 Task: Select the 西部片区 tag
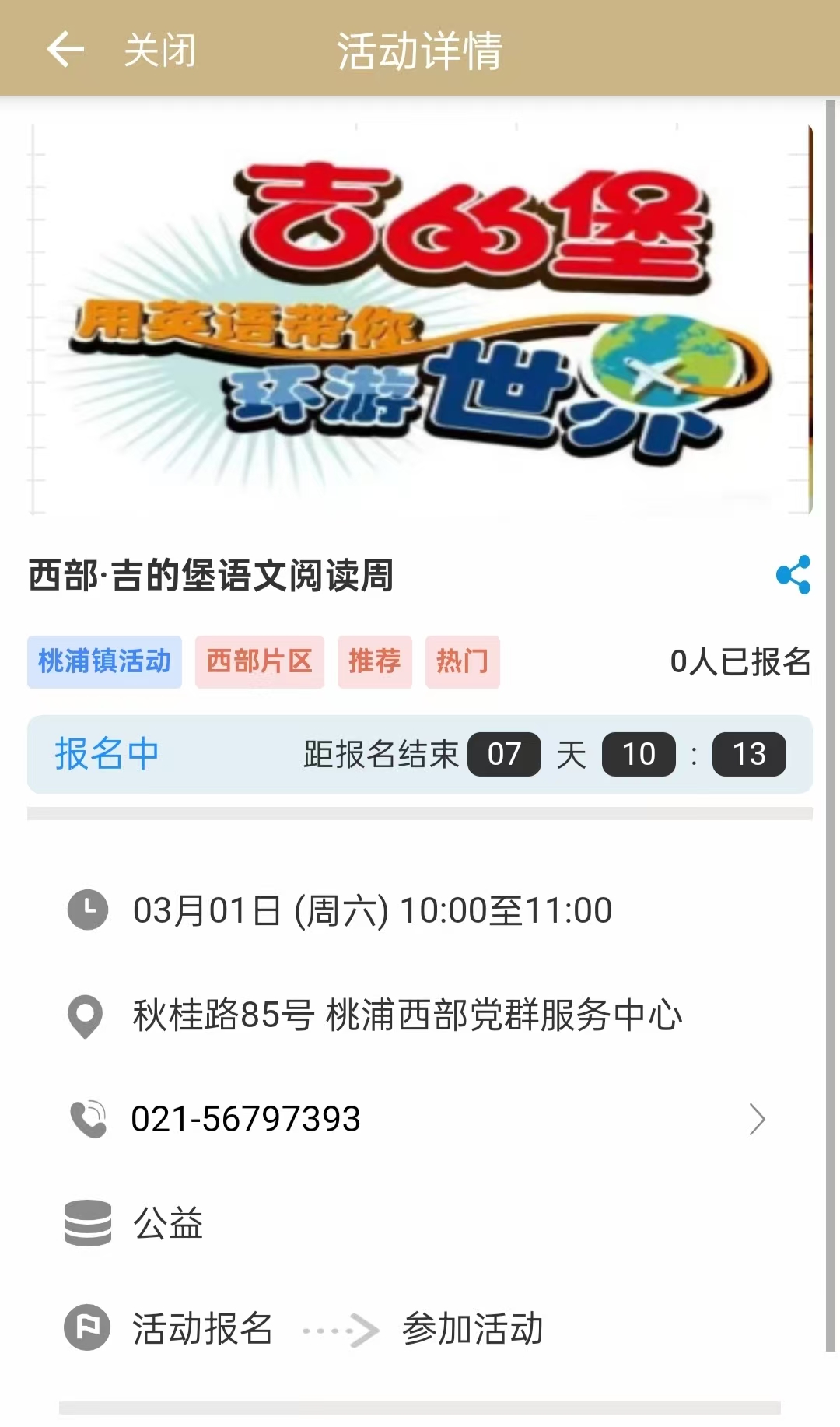coord(259,662)
